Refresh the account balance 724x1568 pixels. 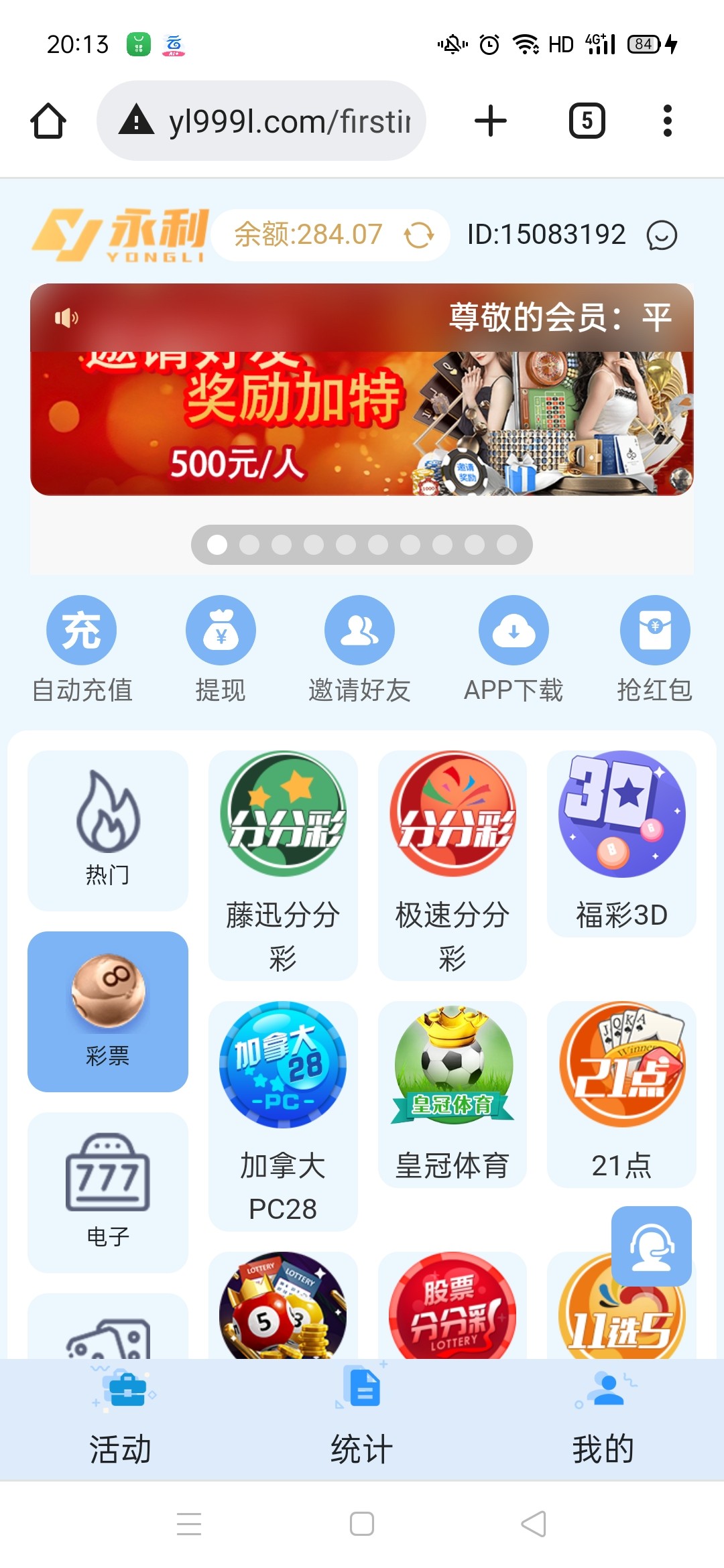pyautogui.click(x=419, y=235)
